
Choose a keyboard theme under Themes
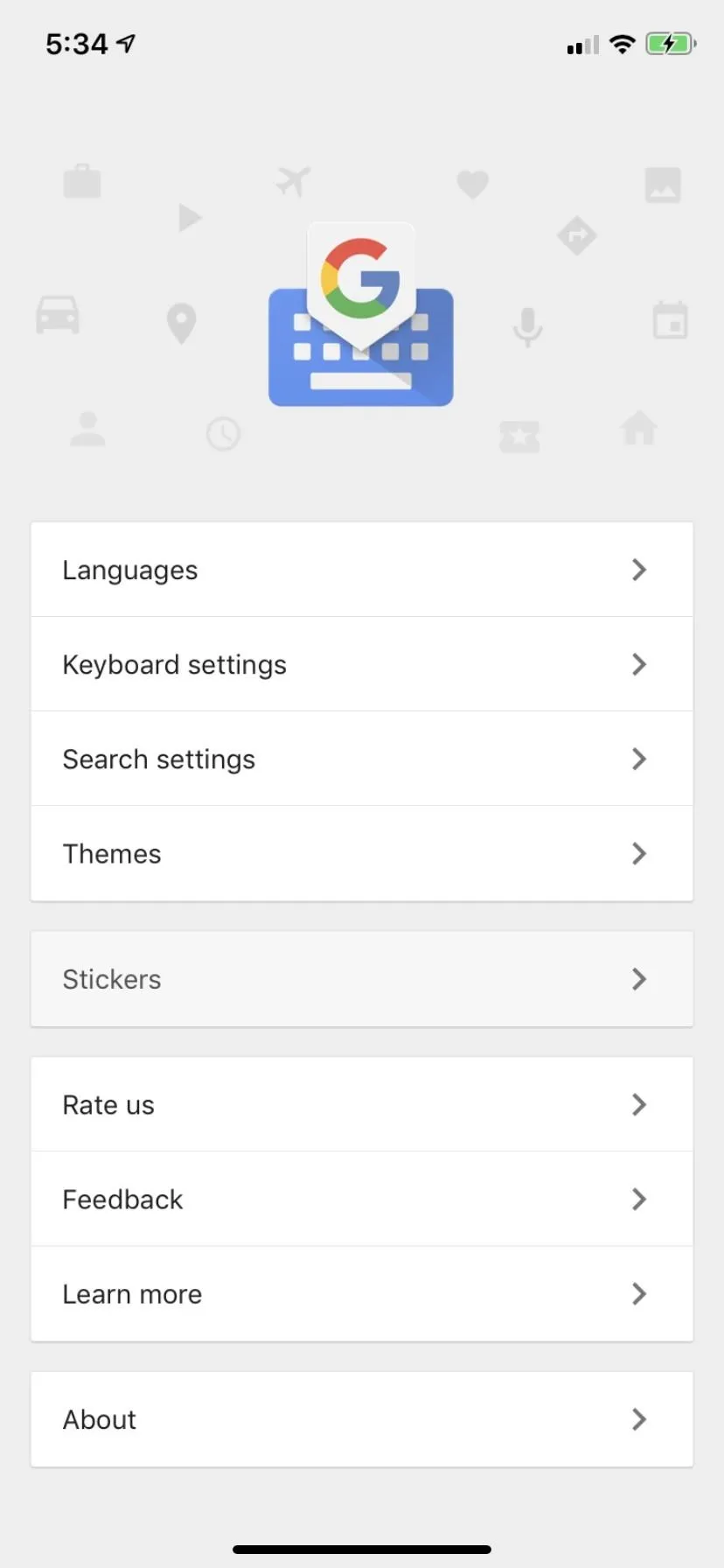(362, 853)
